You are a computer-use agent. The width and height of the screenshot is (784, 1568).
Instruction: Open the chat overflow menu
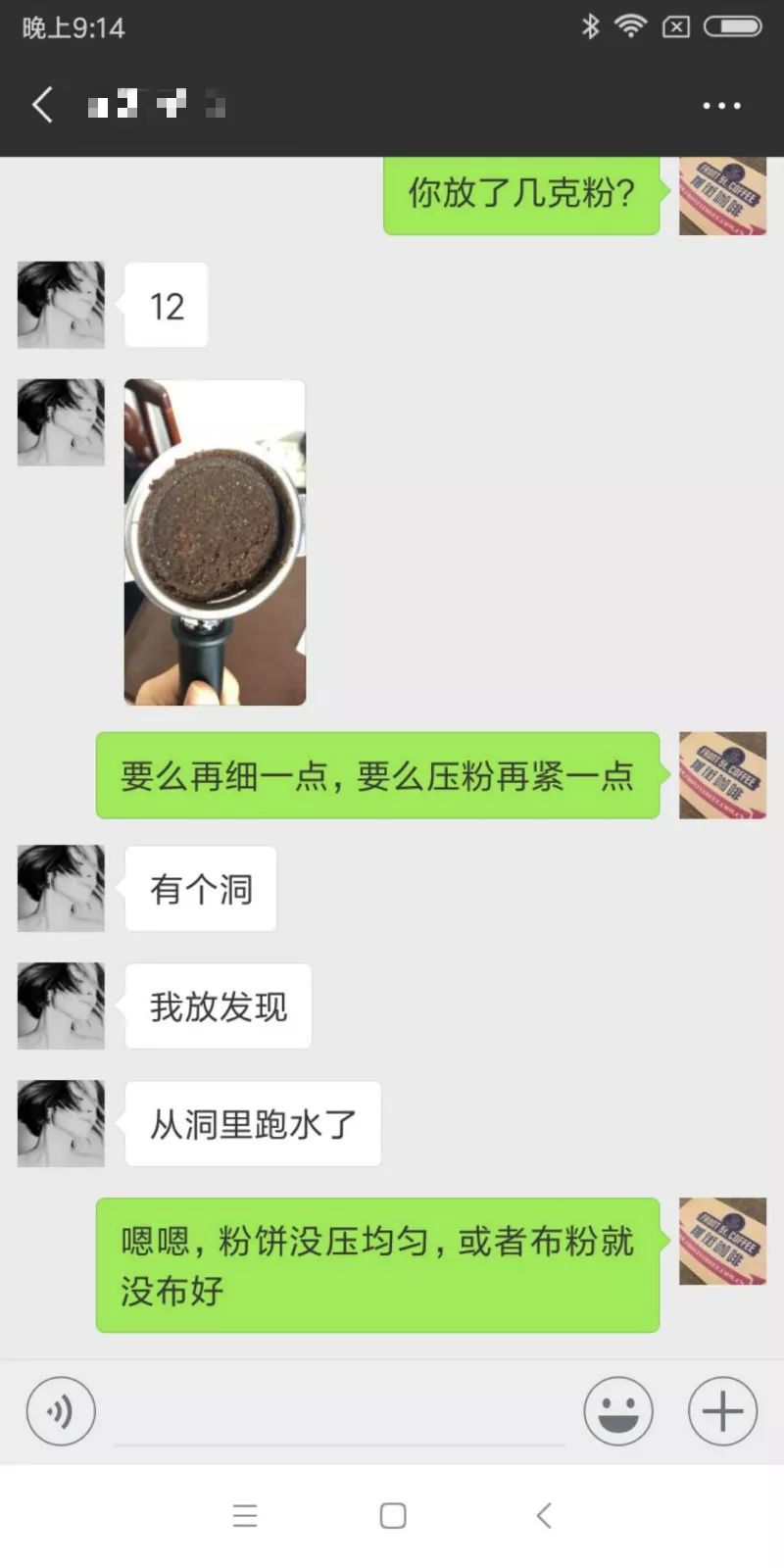coord(721,105)
